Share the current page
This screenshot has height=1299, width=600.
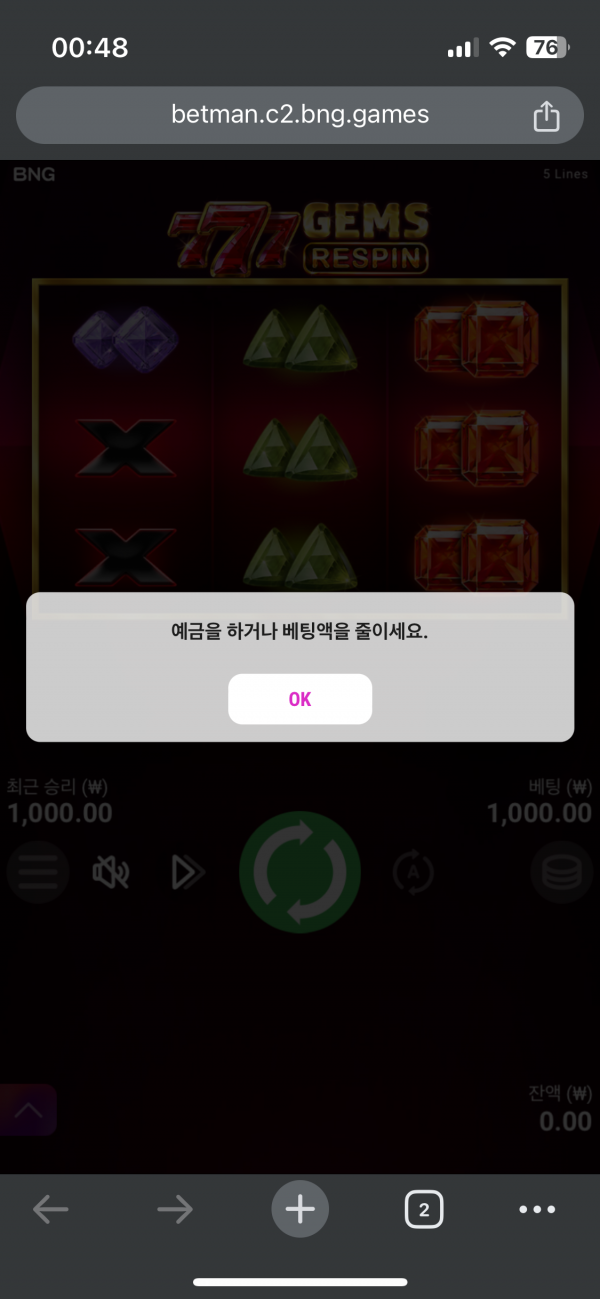pos(546,116)
